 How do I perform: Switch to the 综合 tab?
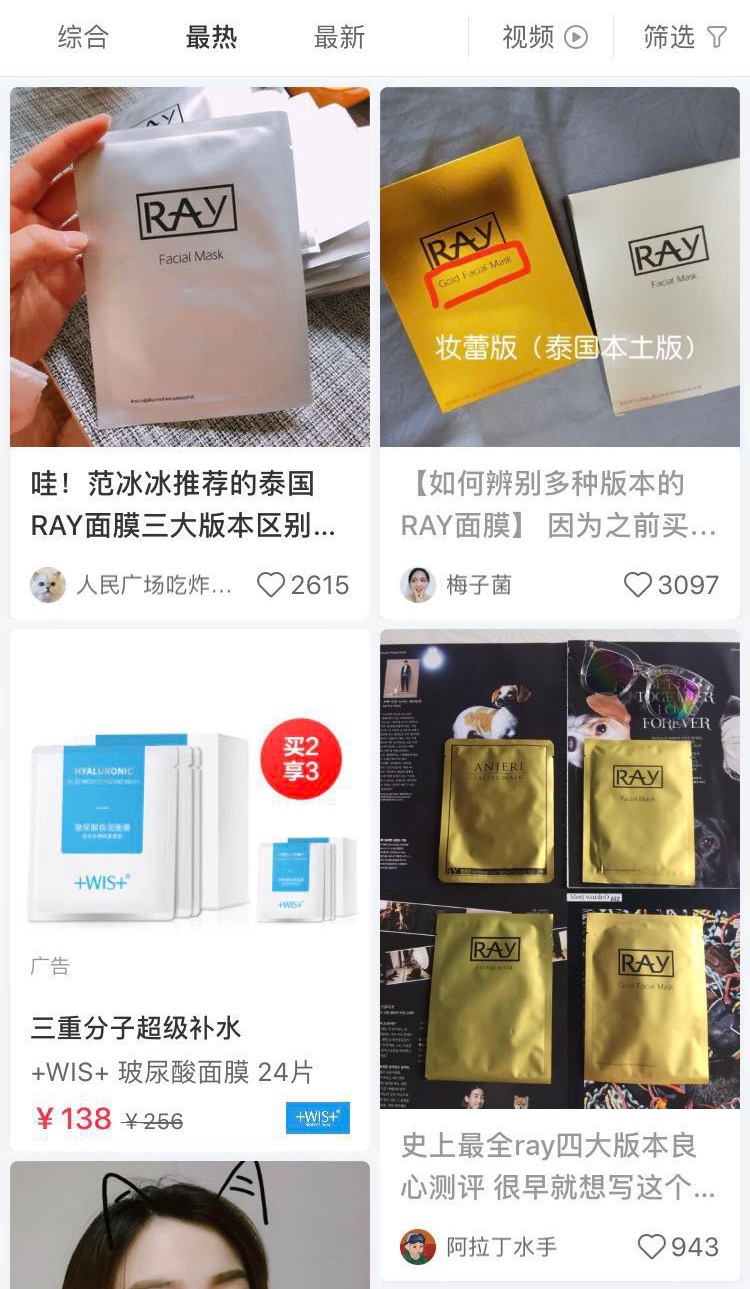pos(83,38)
